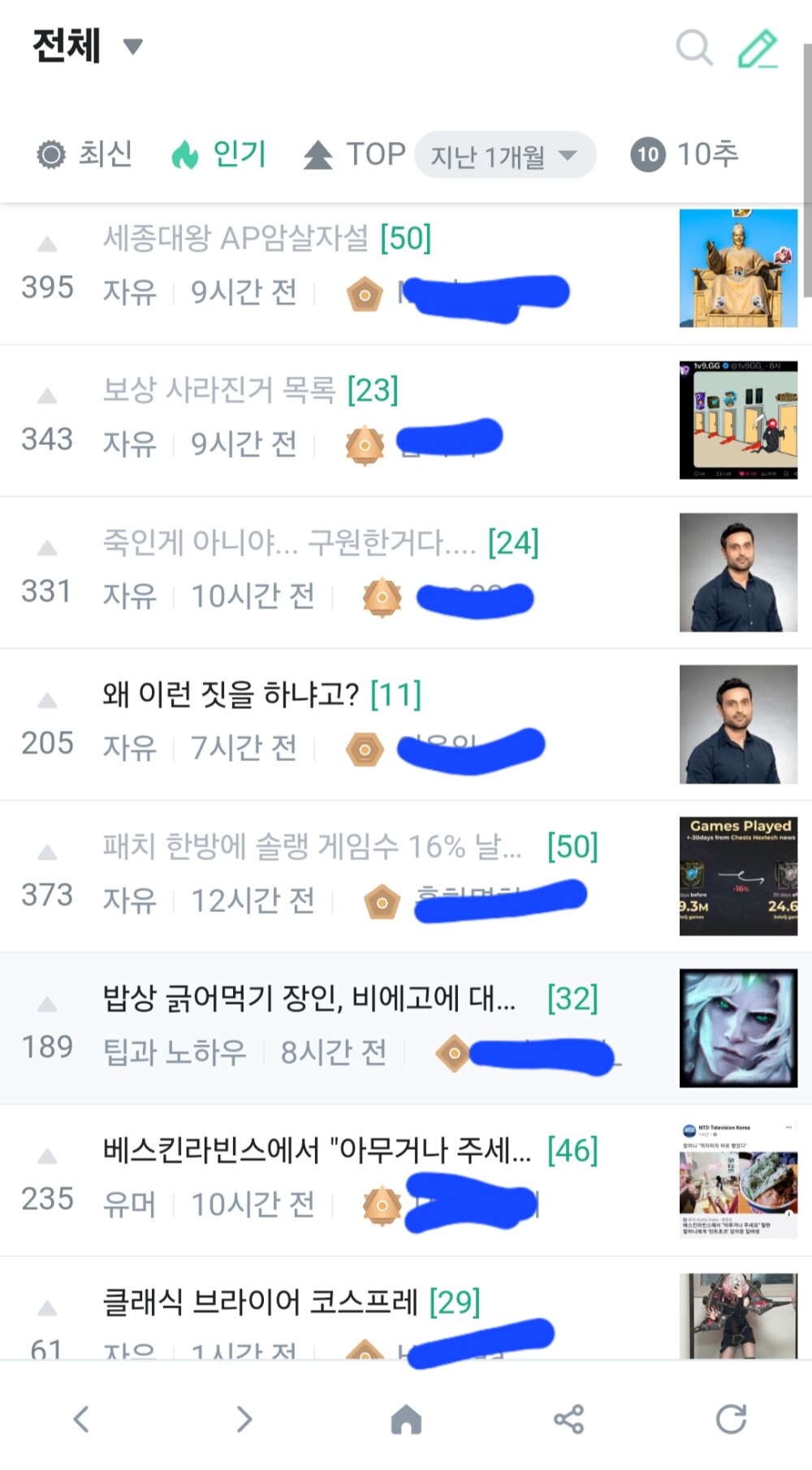Open post 패치 한방에 솔랭 게임수 16%
The image size is (812, 1470).
[312, 846]
